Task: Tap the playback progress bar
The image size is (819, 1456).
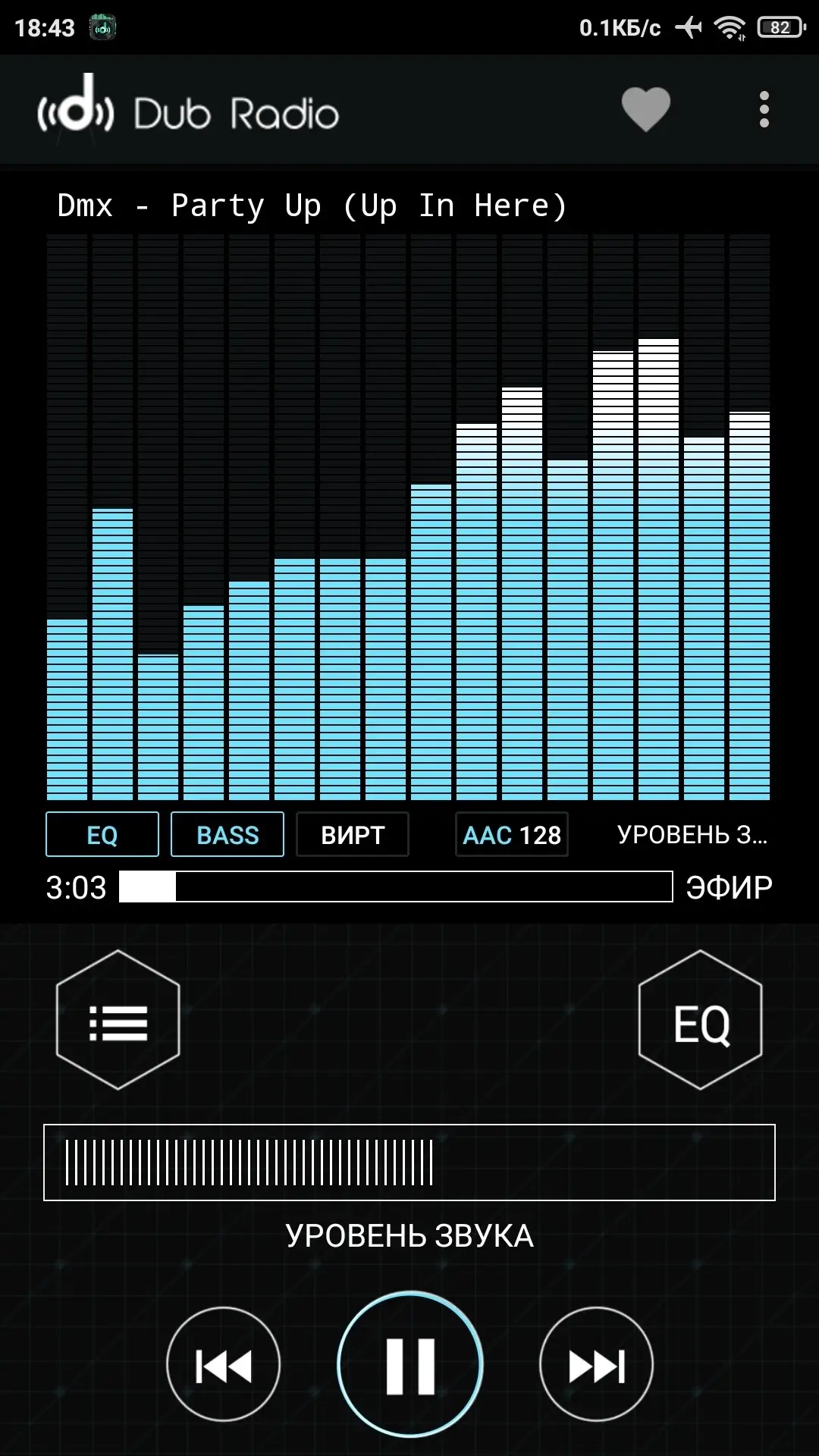Action: (396, 886)
